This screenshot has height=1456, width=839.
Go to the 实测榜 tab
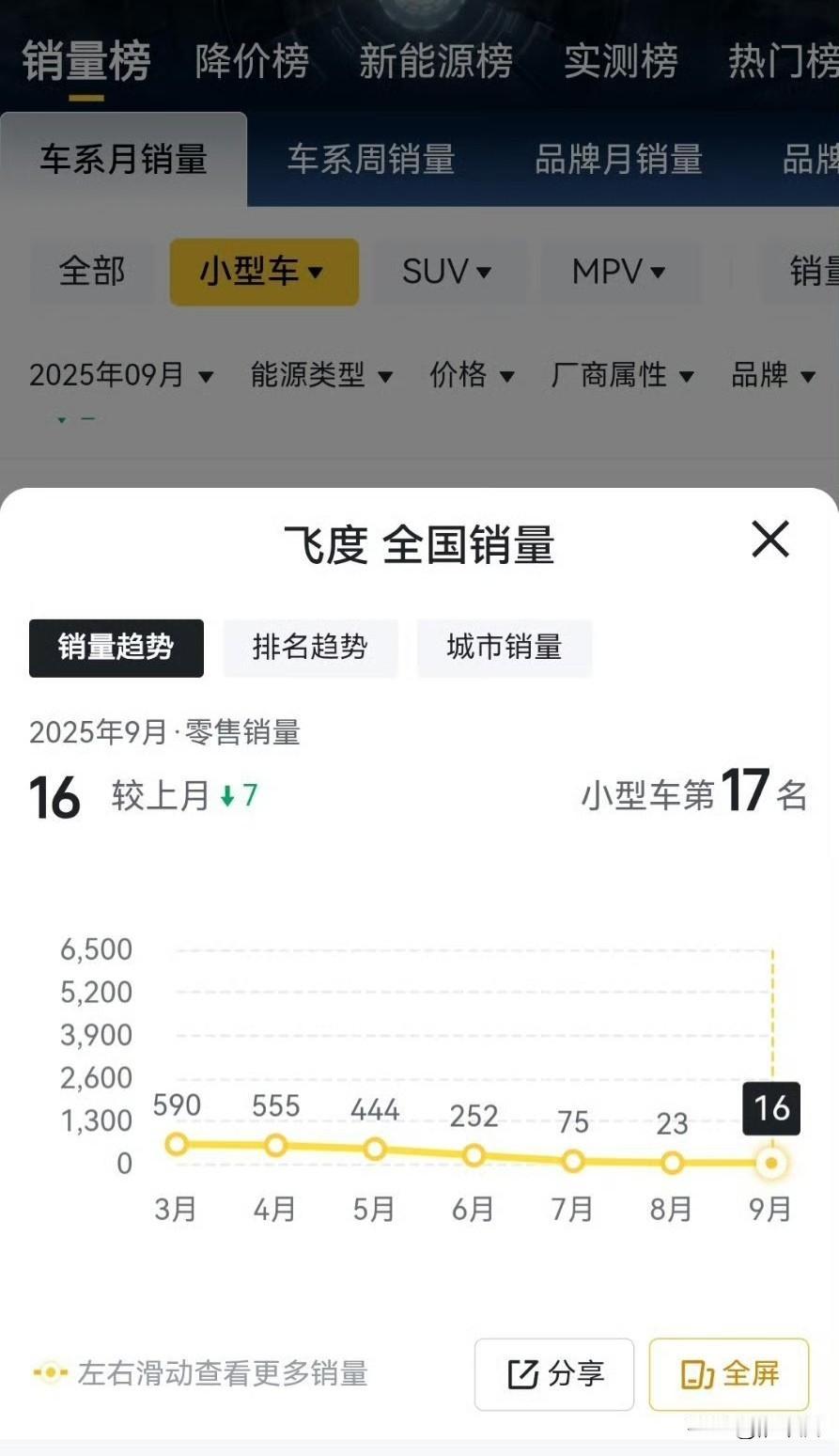coord(621,62)
